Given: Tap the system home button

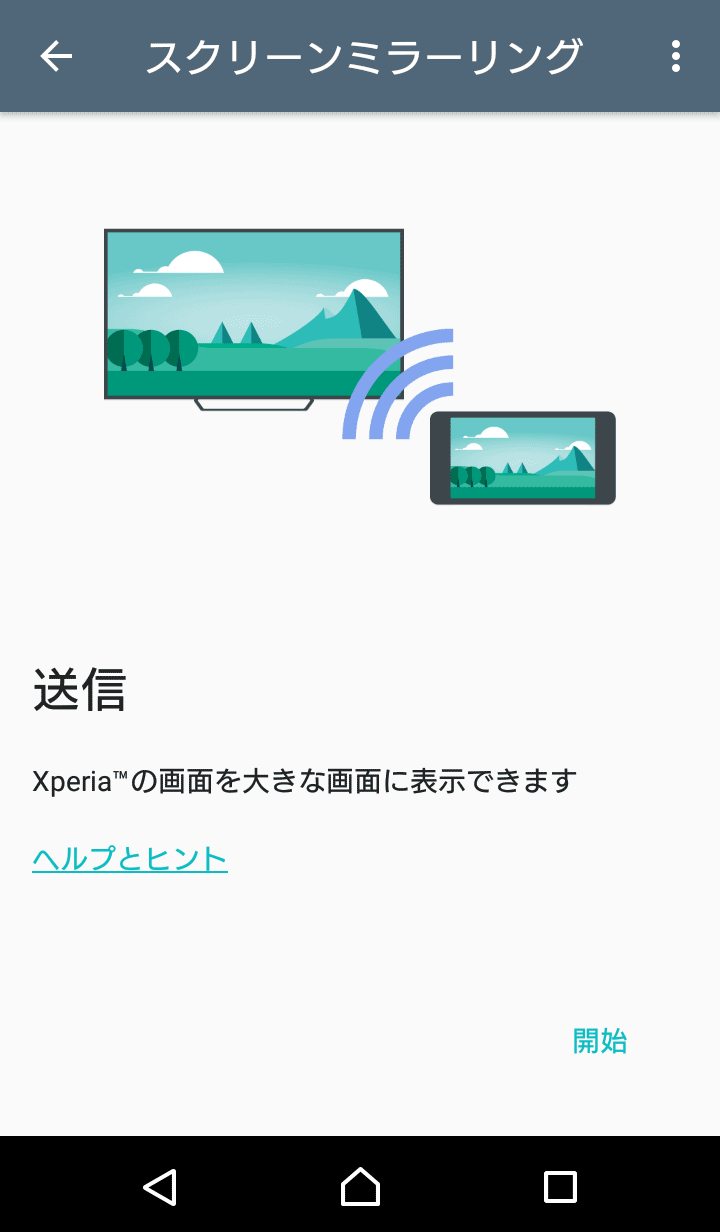Looking at the screenshot, I should pyautogui.click(x=360, y=1186).
